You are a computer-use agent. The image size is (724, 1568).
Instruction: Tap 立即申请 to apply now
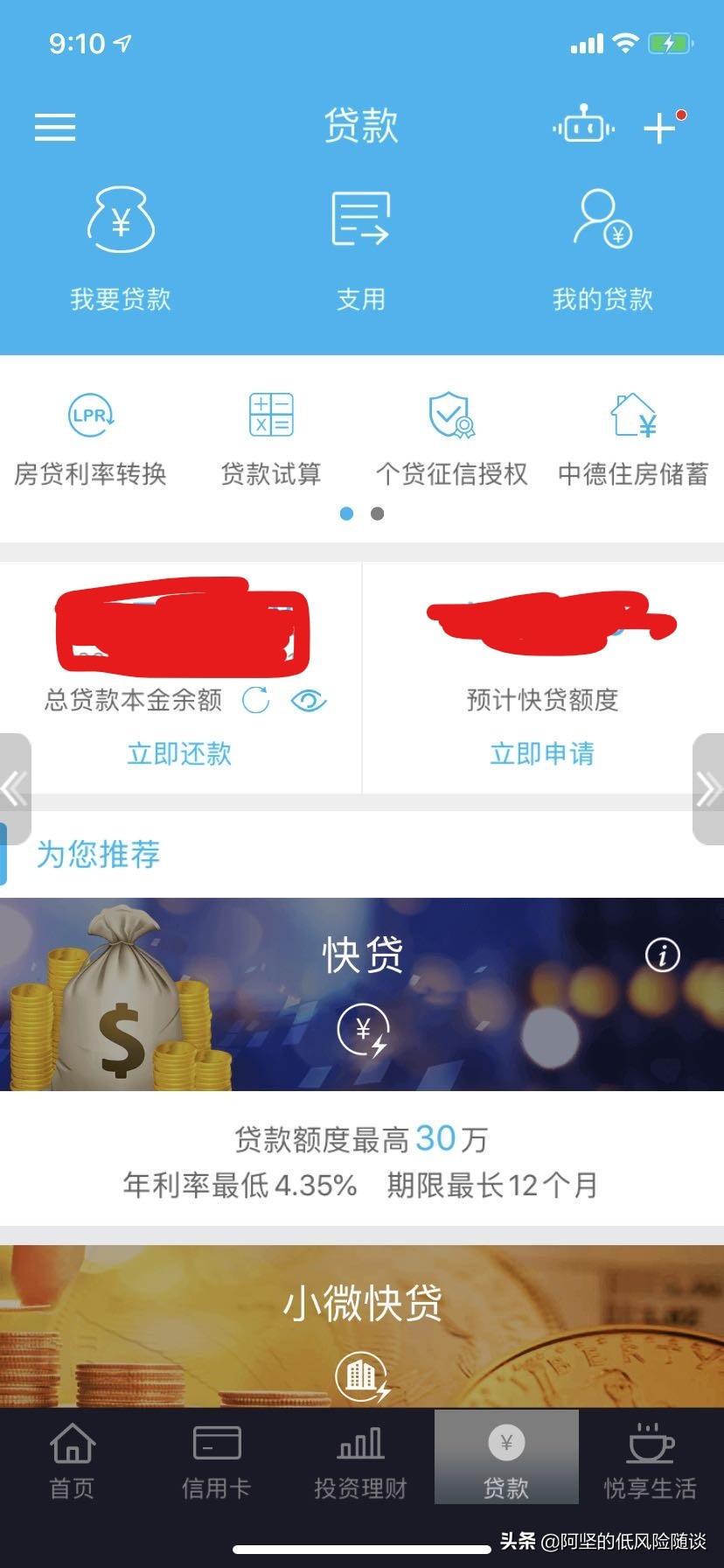coord(543,753)
